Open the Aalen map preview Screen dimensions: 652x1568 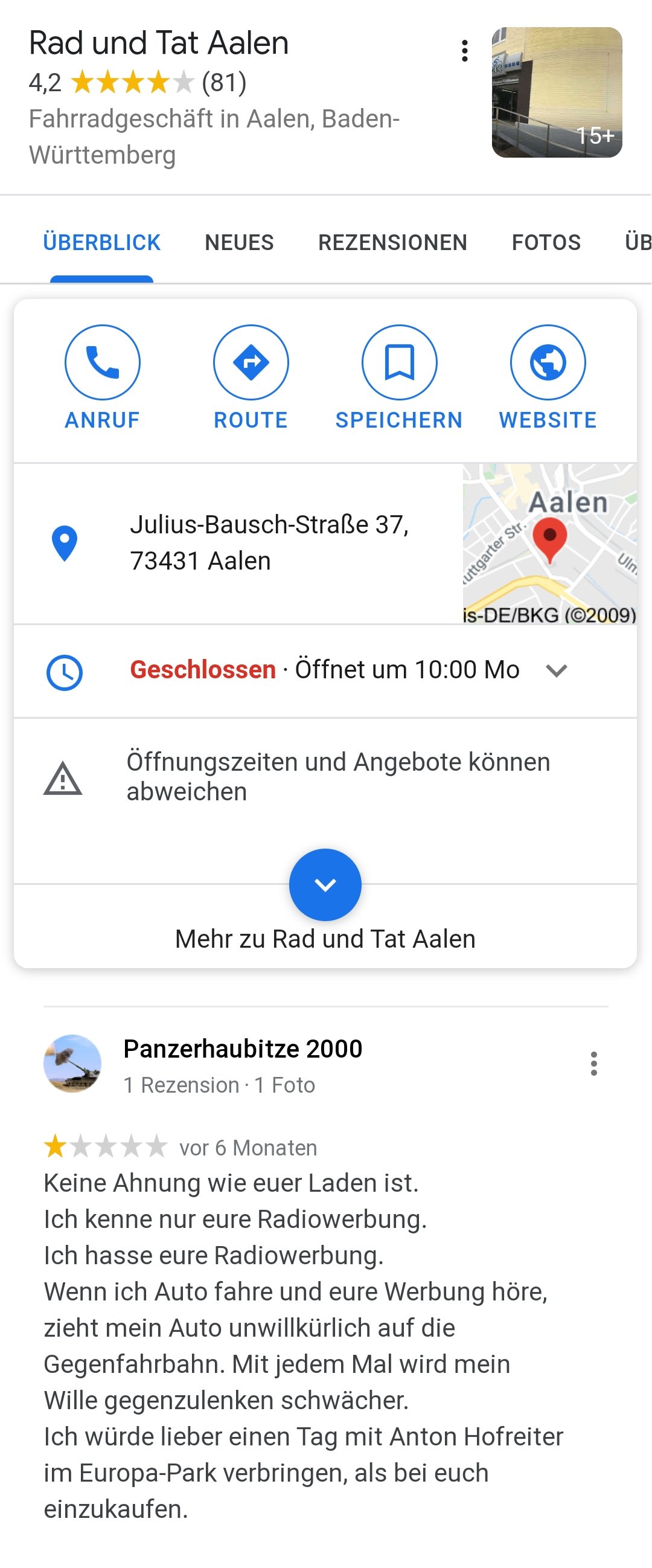coord(549,542)
